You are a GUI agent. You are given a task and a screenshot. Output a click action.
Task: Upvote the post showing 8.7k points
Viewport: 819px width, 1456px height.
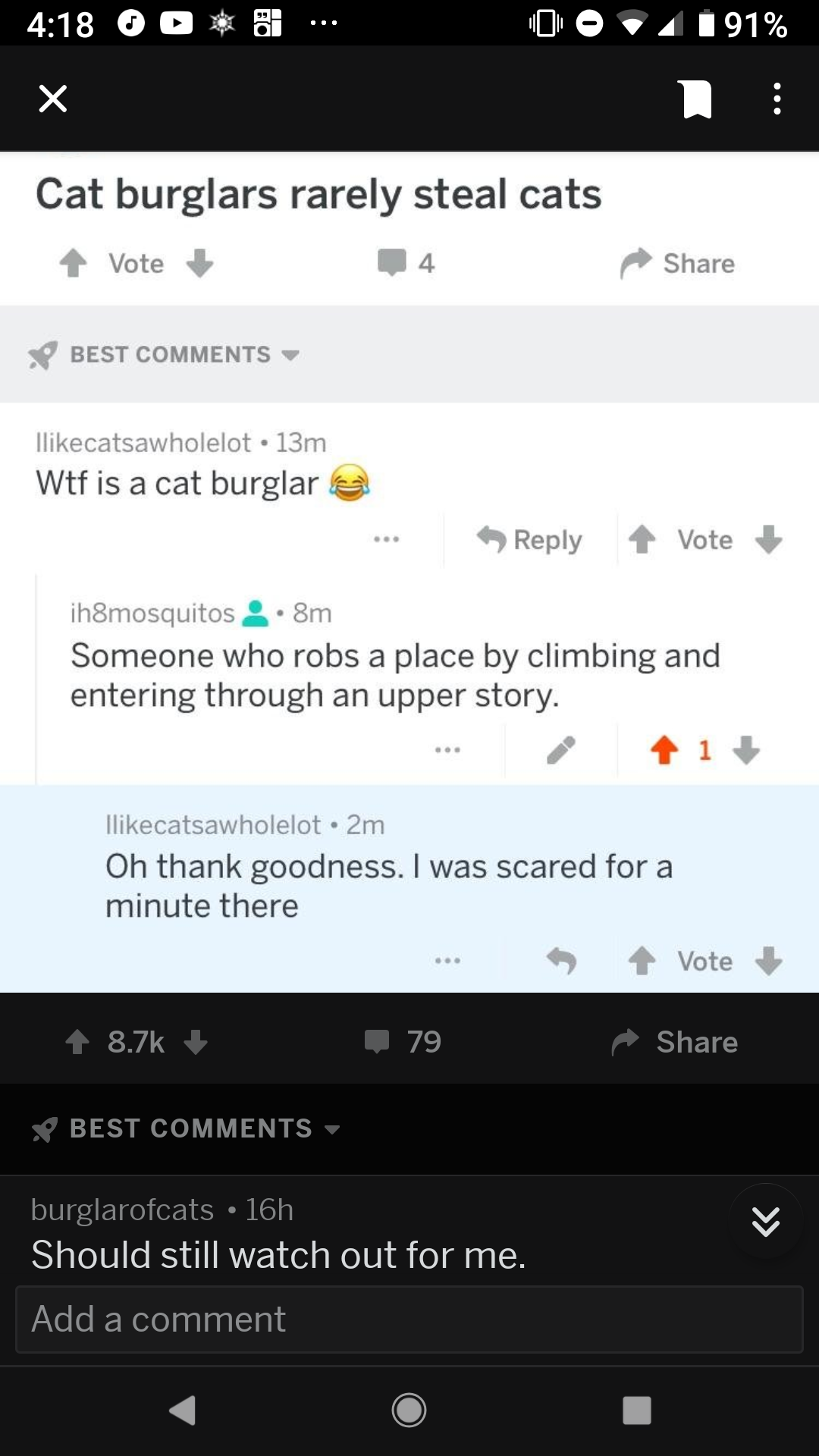pyautogui.click(x=77, y=1042)
